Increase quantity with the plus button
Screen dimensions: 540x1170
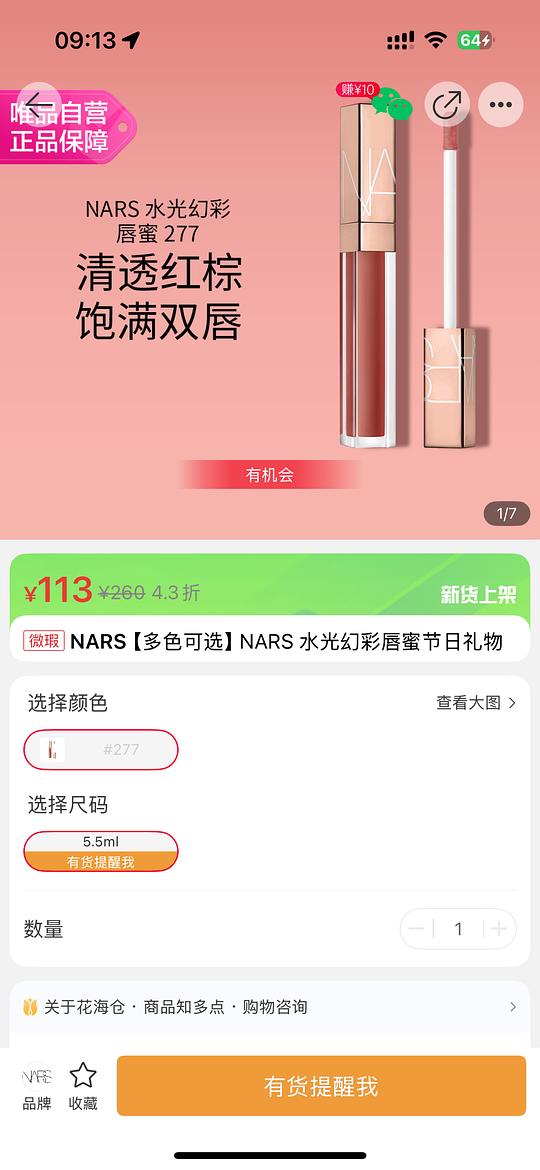(x=499, y=929)
